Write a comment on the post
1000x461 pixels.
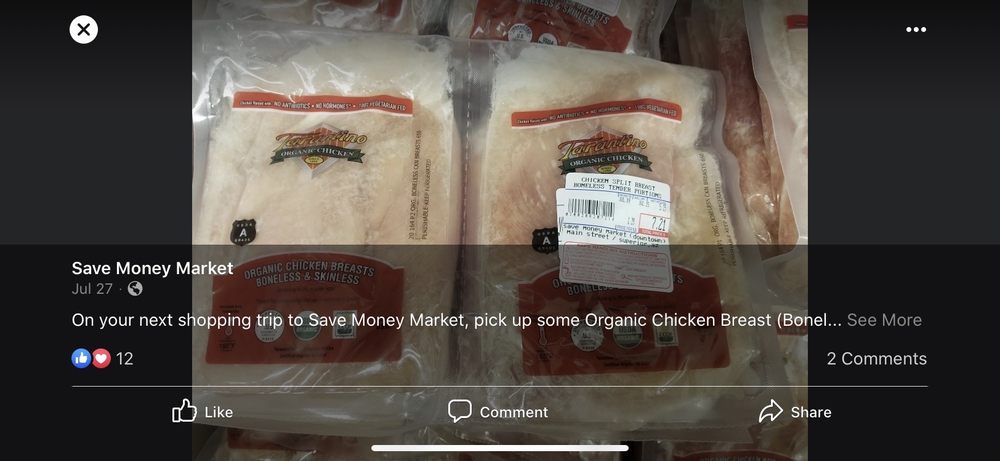point(498,411)
